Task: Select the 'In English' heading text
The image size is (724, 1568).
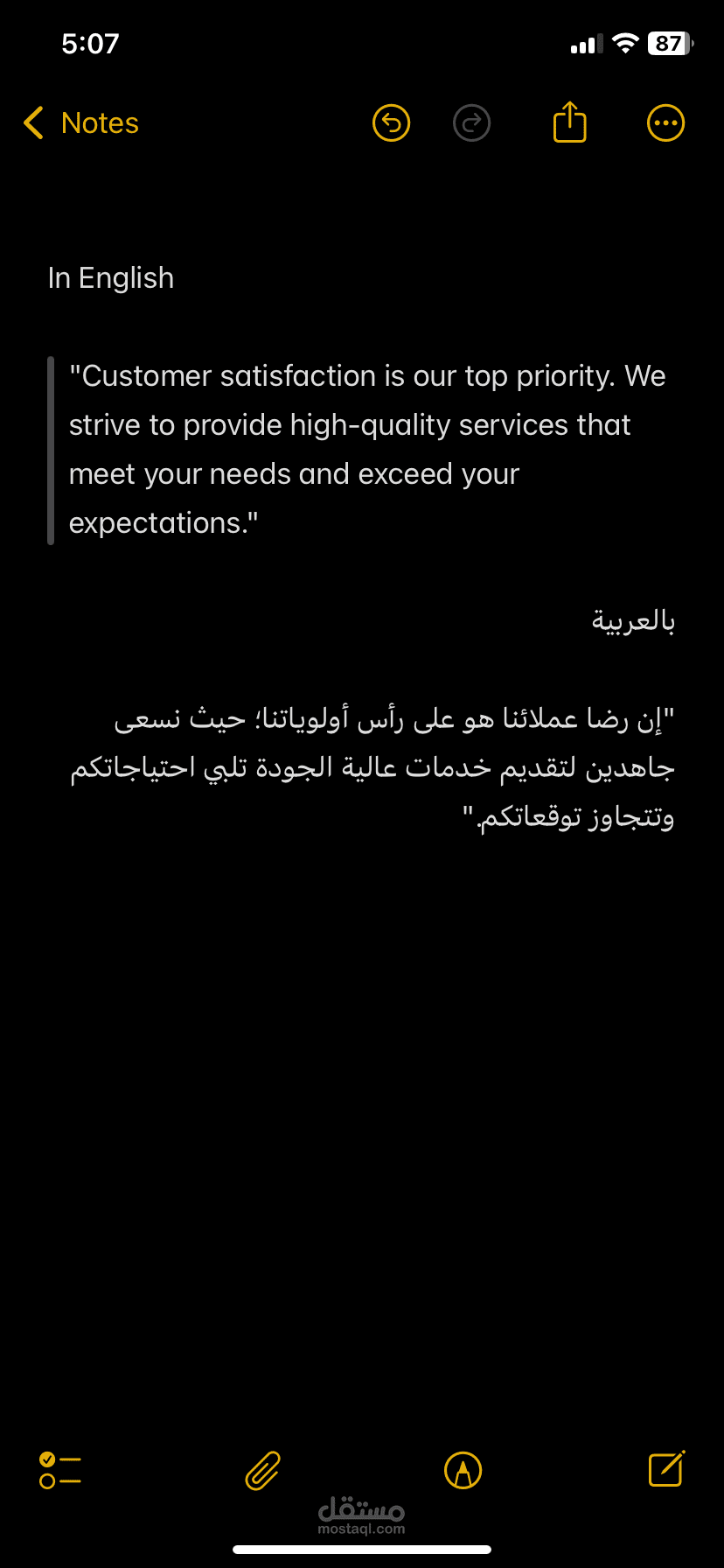Action: click(110, 277)
